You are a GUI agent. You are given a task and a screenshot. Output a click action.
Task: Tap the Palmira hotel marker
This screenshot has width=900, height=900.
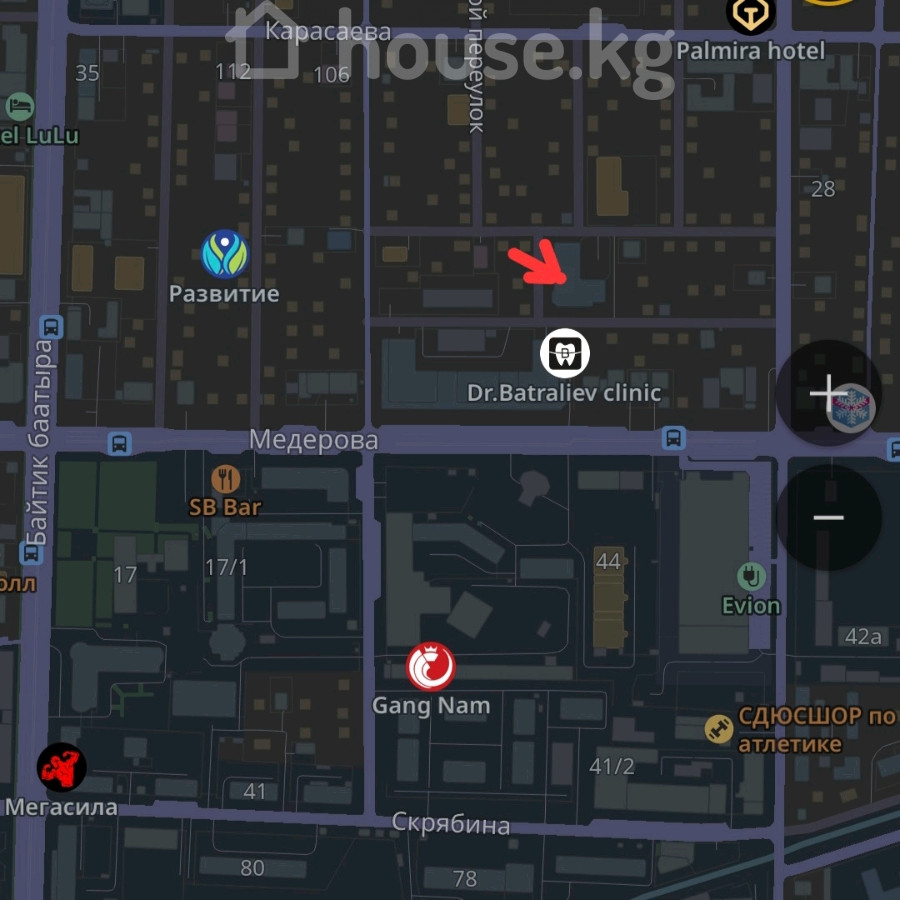pos(751,15)
